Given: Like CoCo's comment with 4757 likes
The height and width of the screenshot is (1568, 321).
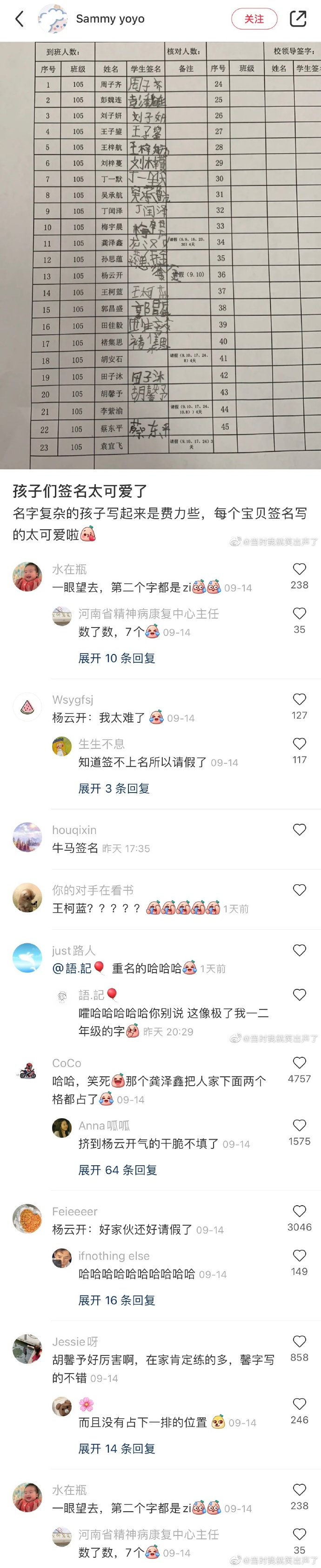Looking at the screenshot, I should coord(299,1063).
